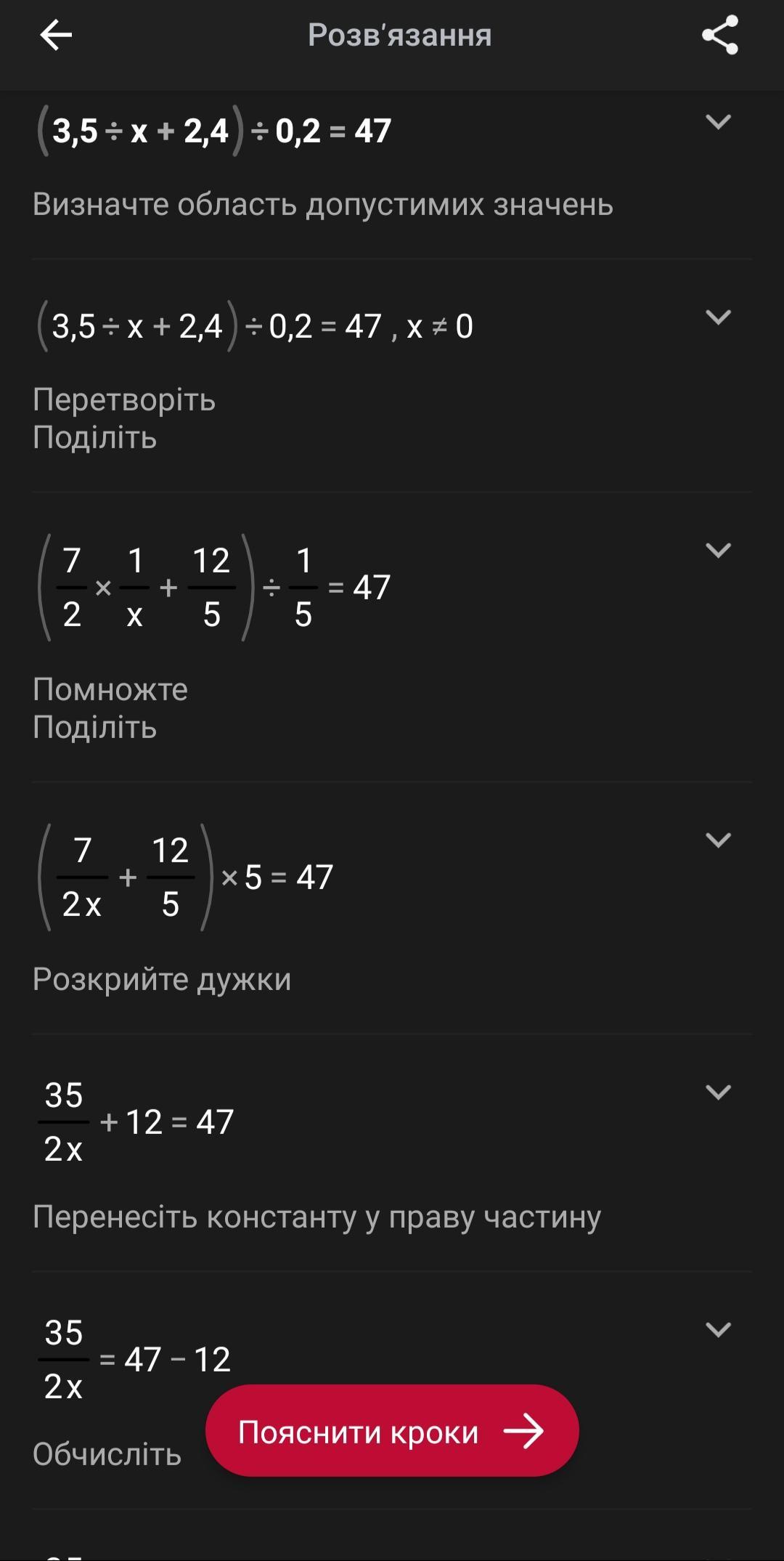Screen dimensions: 784x1561
Task: Expand the Визначте область допустимих значень step
Action: click(x=718, y=121)
